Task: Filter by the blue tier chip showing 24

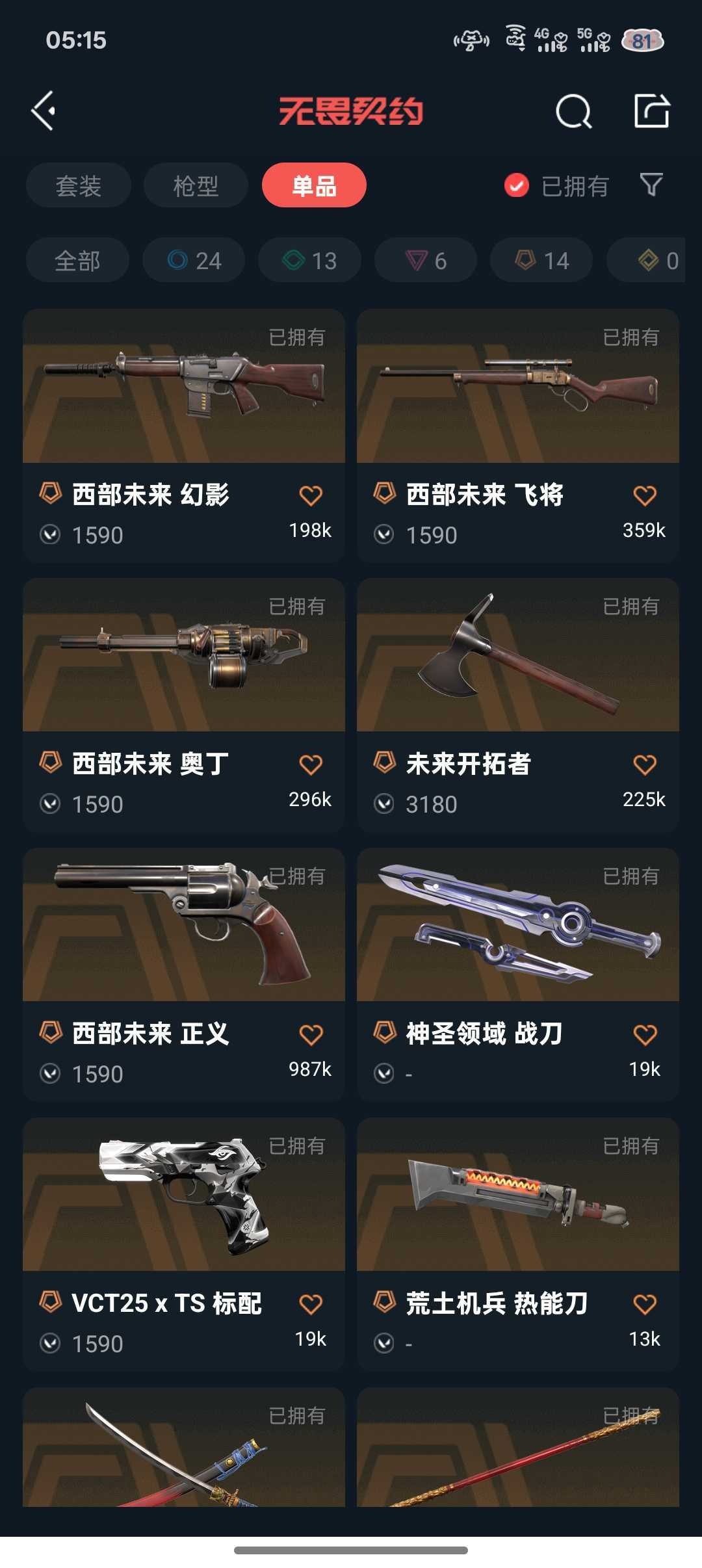Action: point(194,261)
